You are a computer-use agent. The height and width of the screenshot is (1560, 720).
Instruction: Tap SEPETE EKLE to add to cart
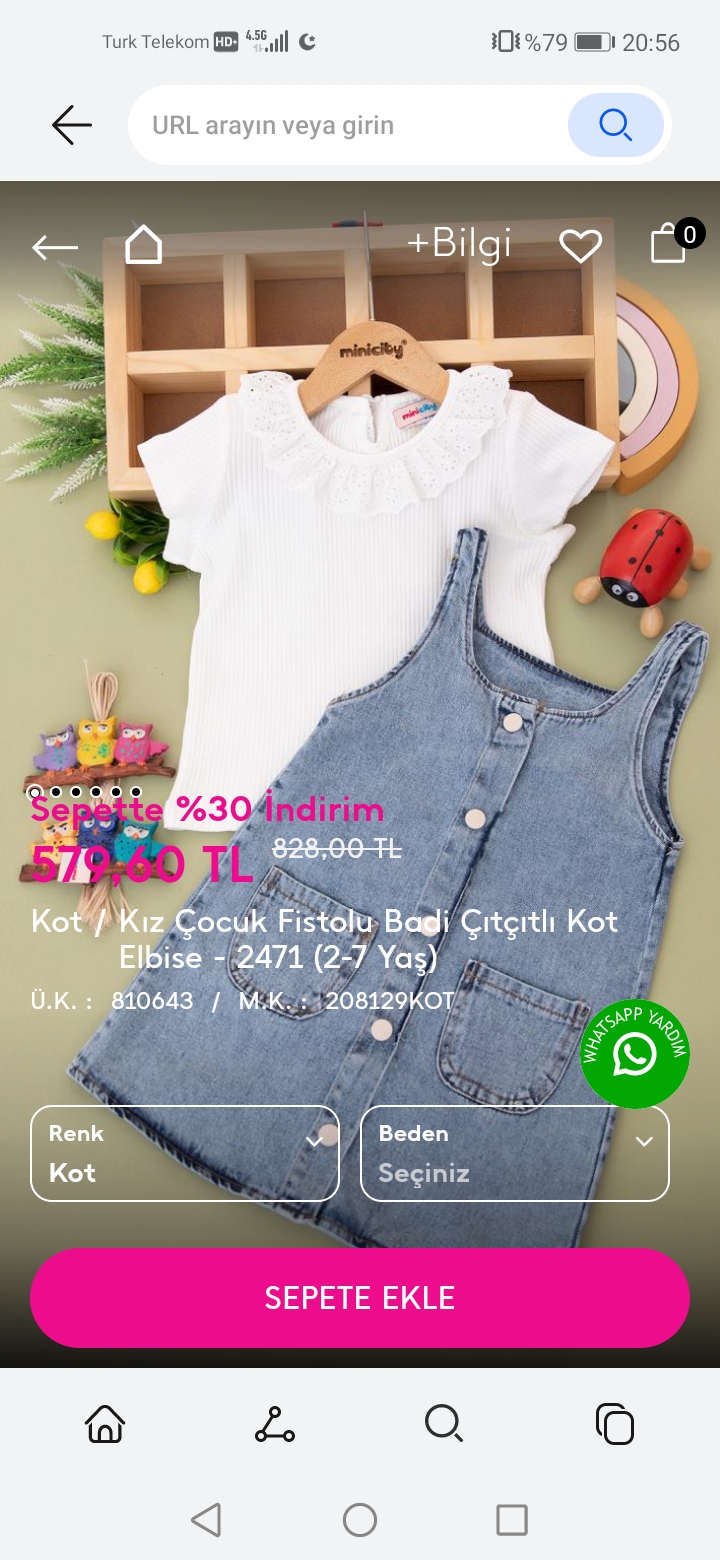(360, 1298)
